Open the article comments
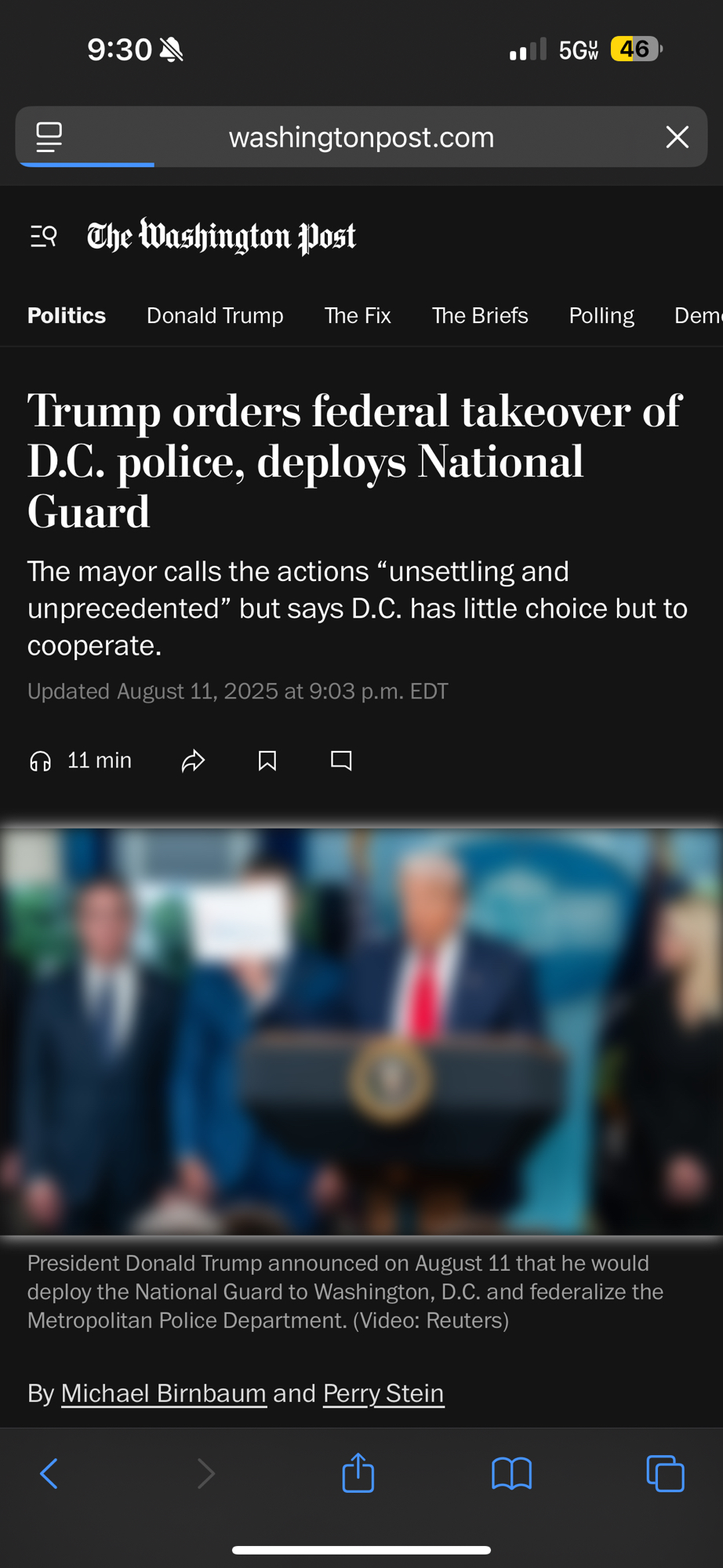 point(341,760)
